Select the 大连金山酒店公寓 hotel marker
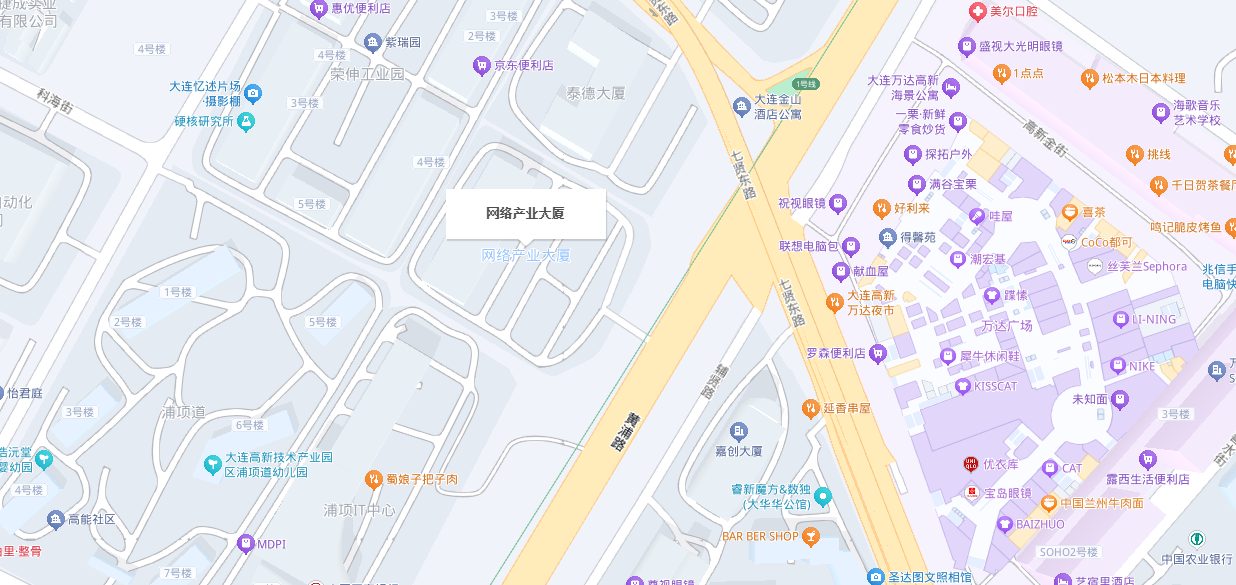Image resolution: width=1236 pixels, height=585 pixels. [x=741, y=106]
